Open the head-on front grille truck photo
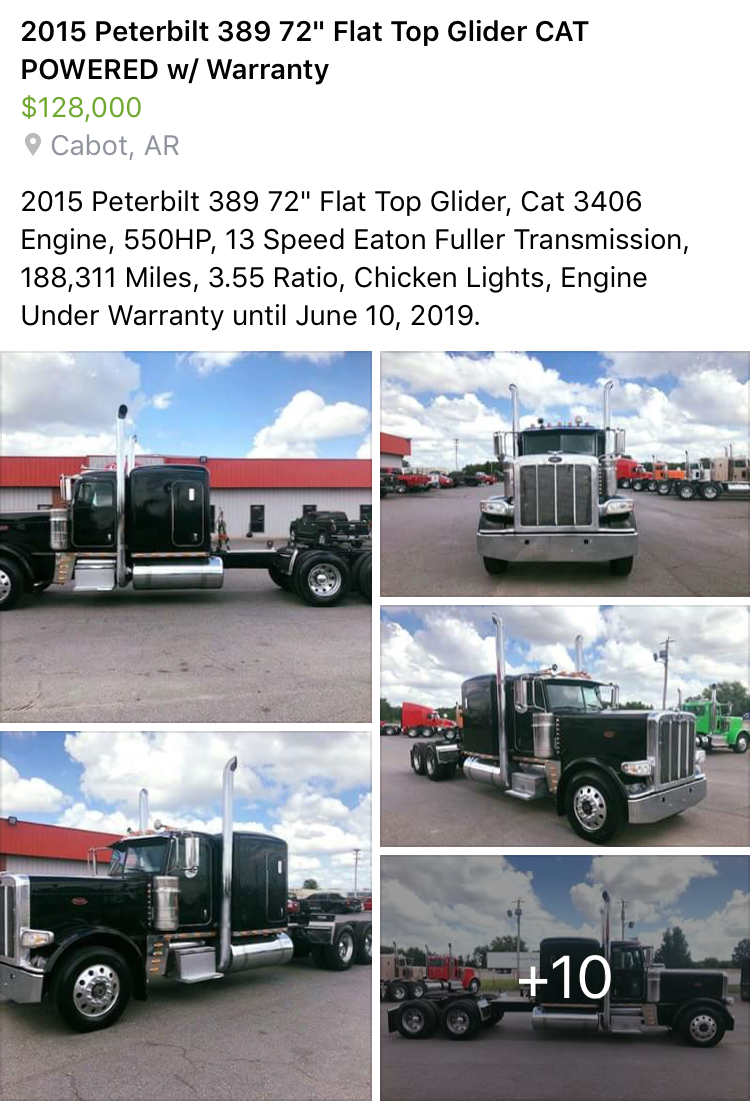The height and width of the screenshot is (1111, 750). (565, 474)
